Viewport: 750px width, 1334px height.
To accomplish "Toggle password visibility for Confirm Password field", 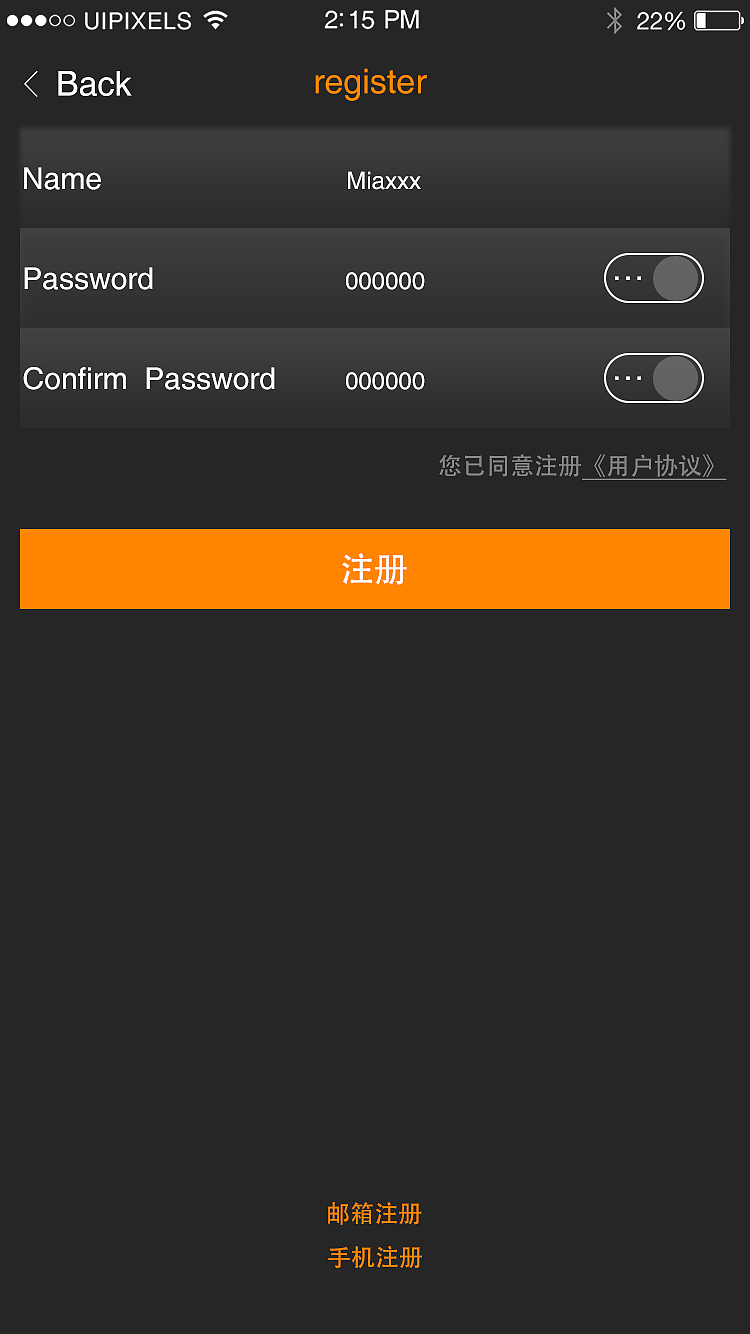I will click(x=653, y=378).
